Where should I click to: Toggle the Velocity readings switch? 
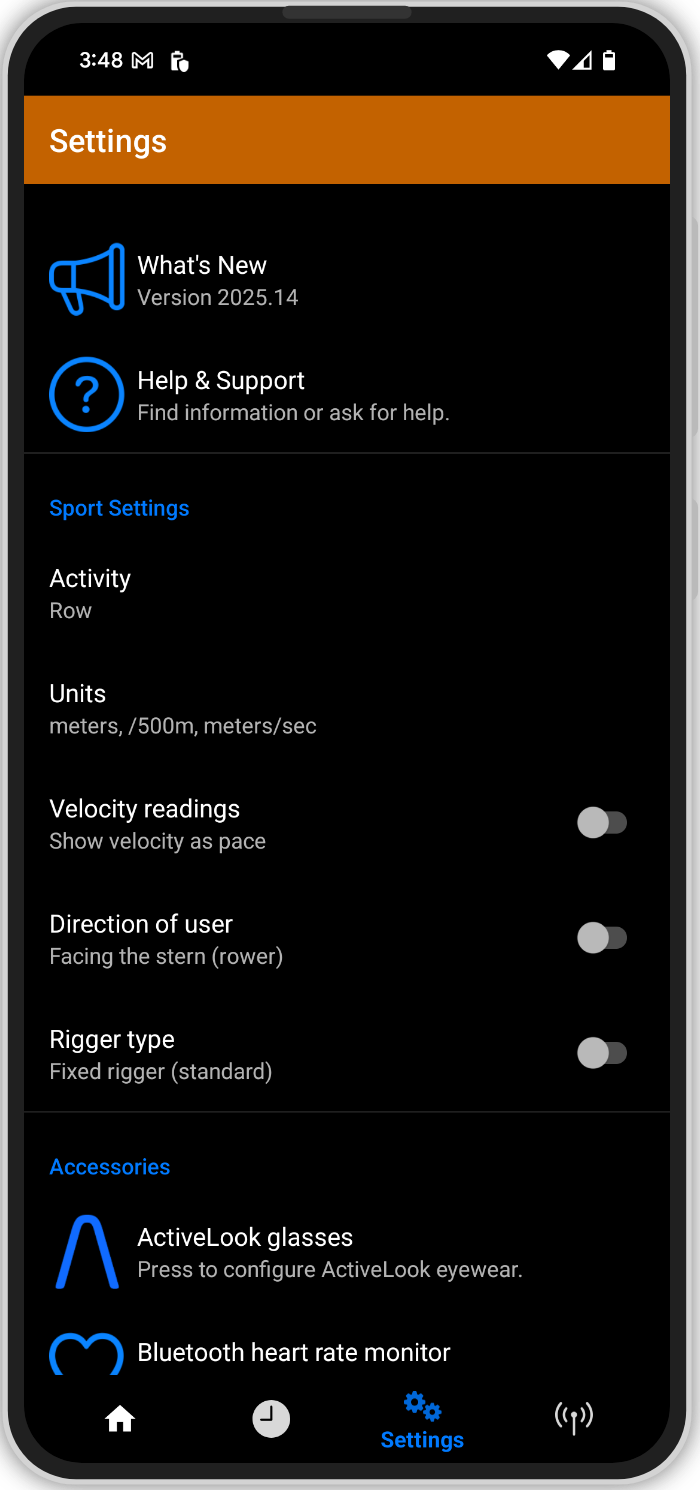[602, 823]
